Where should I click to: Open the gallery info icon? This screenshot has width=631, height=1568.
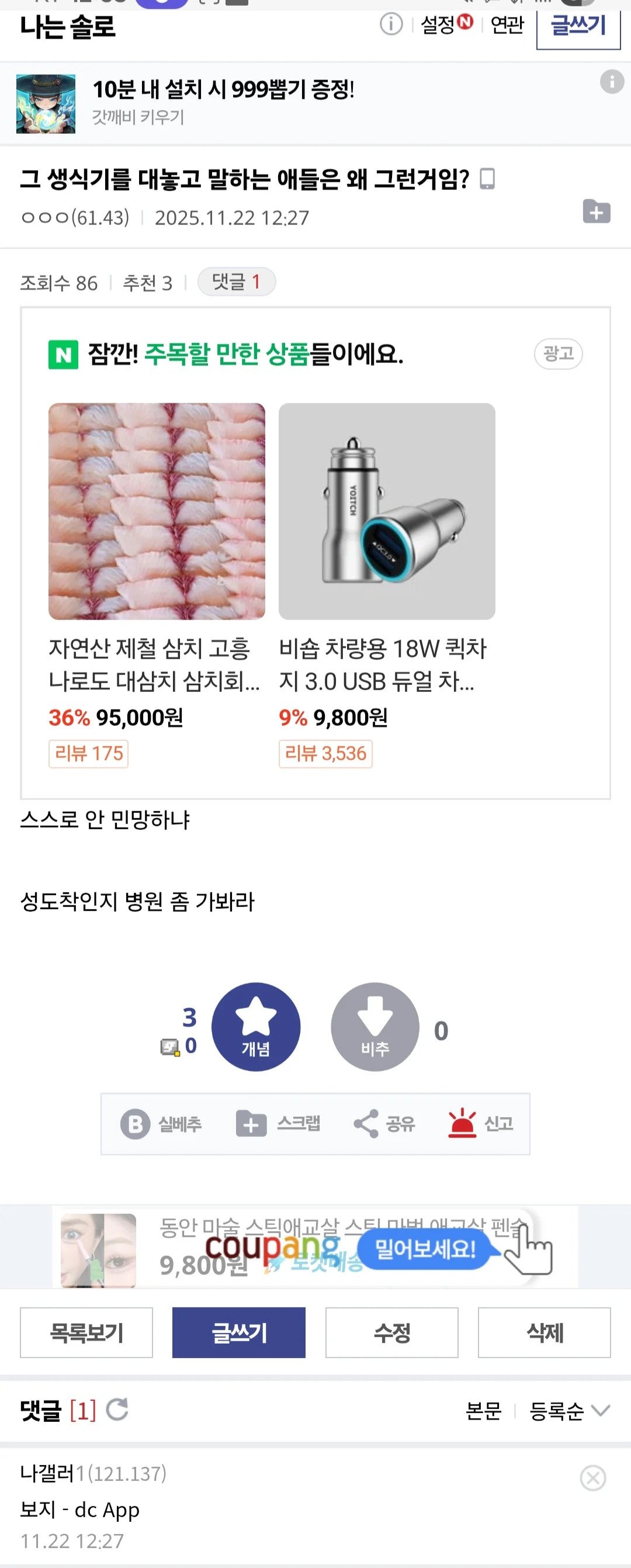point(391,25)
